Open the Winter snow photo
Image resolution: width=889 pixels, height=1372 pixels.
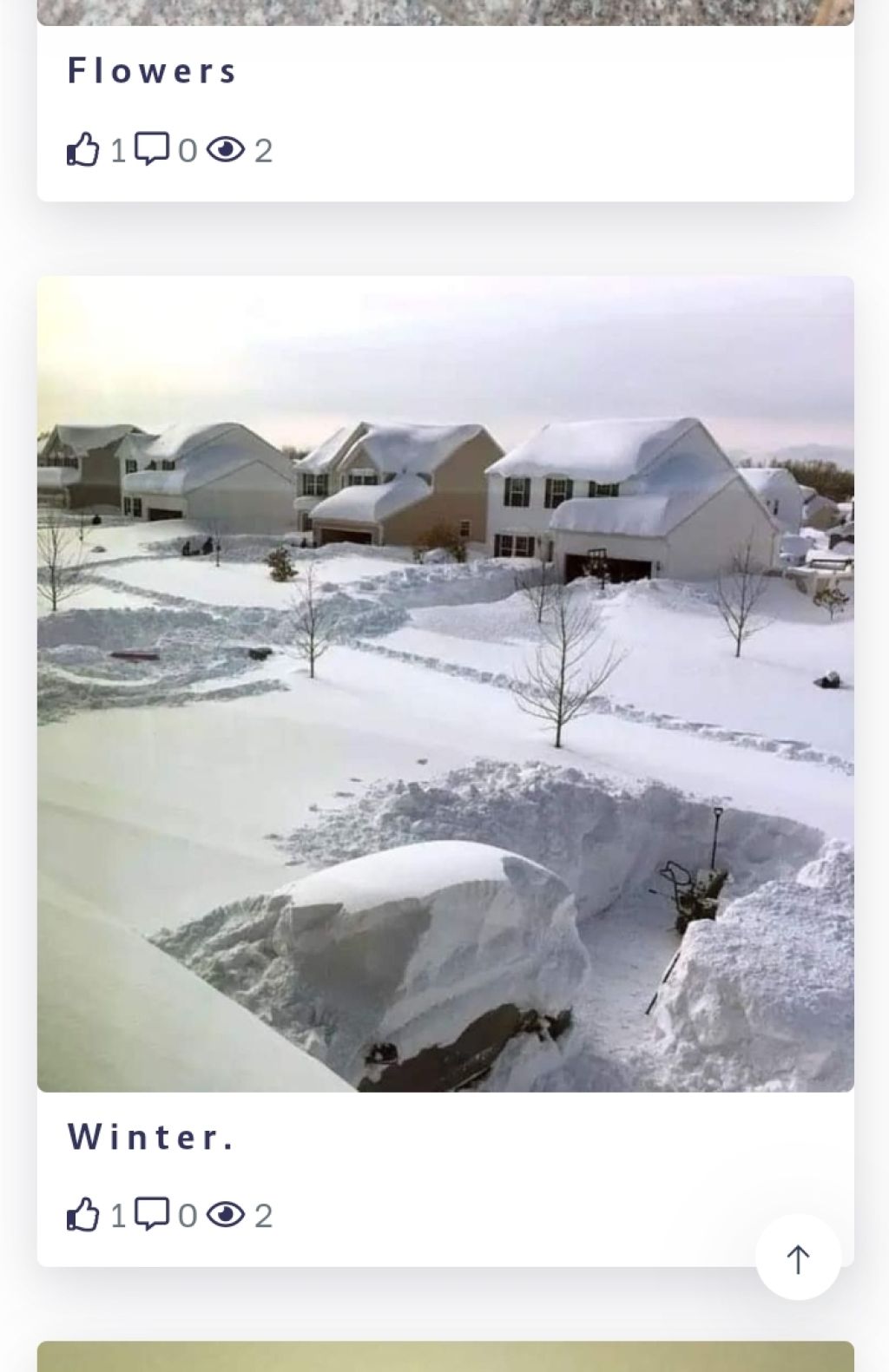coord(445,683)
